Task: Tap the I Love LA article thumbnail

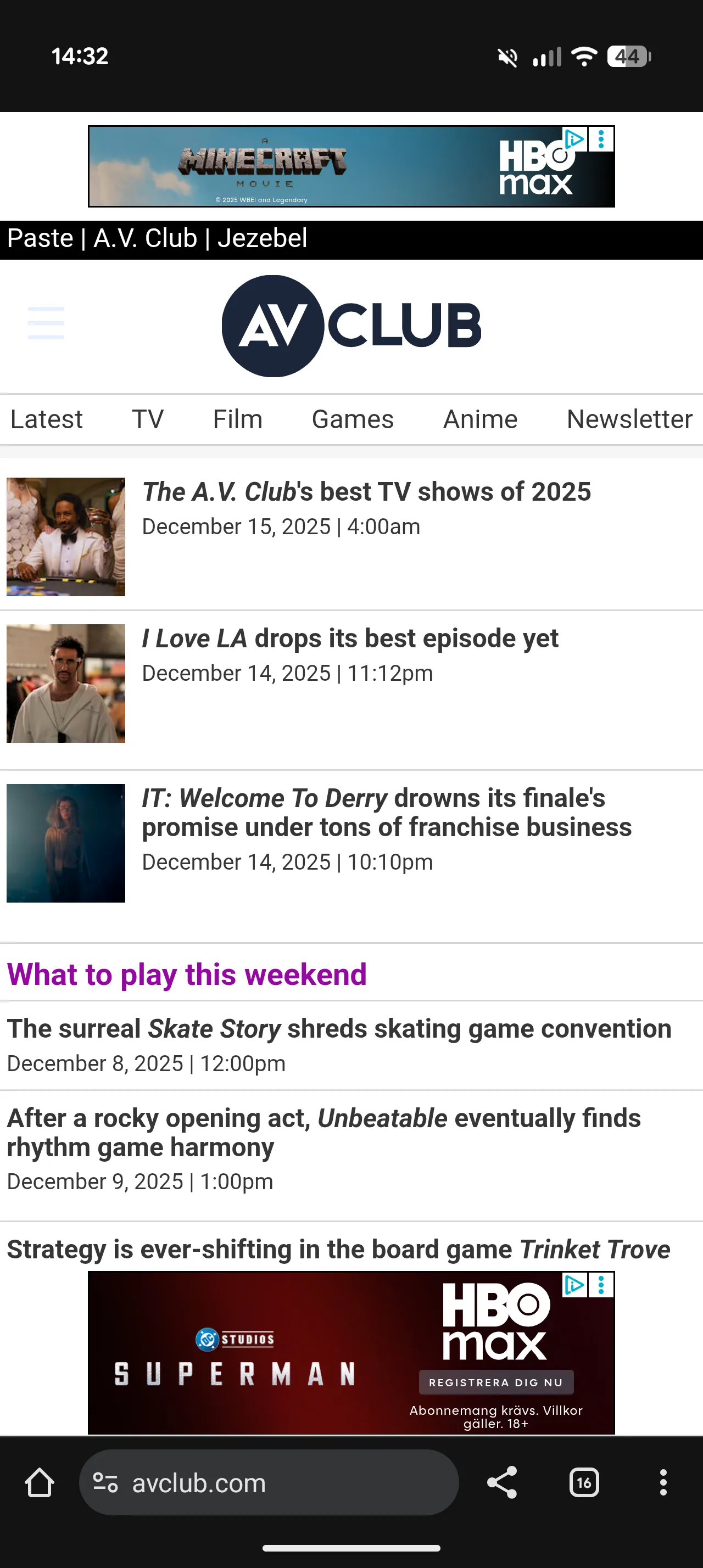Action: pyautogui.click(x=66, y=683)
